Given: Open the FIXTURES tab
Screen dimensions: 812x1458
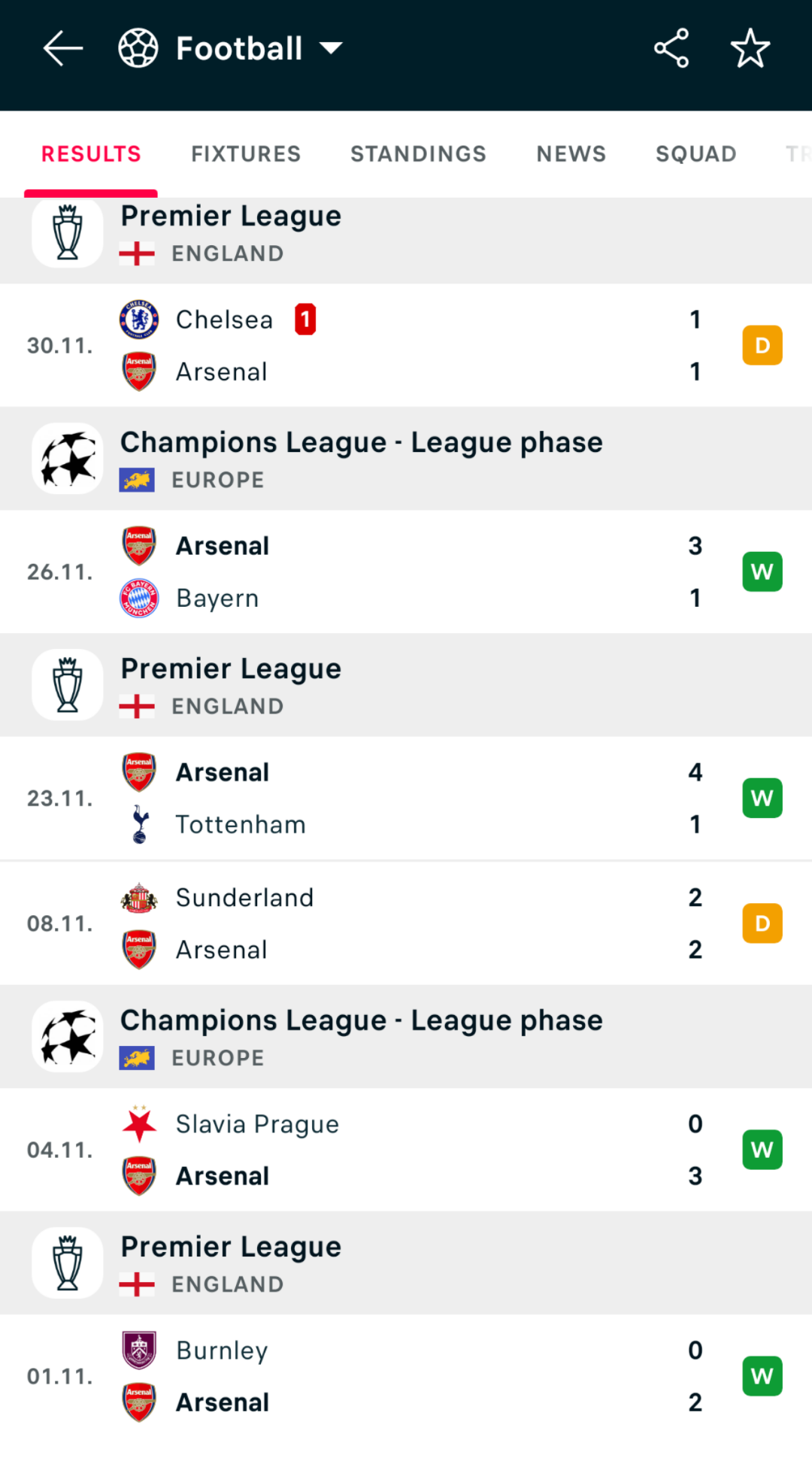Looking at the screenshot, I should coord(246,153).
